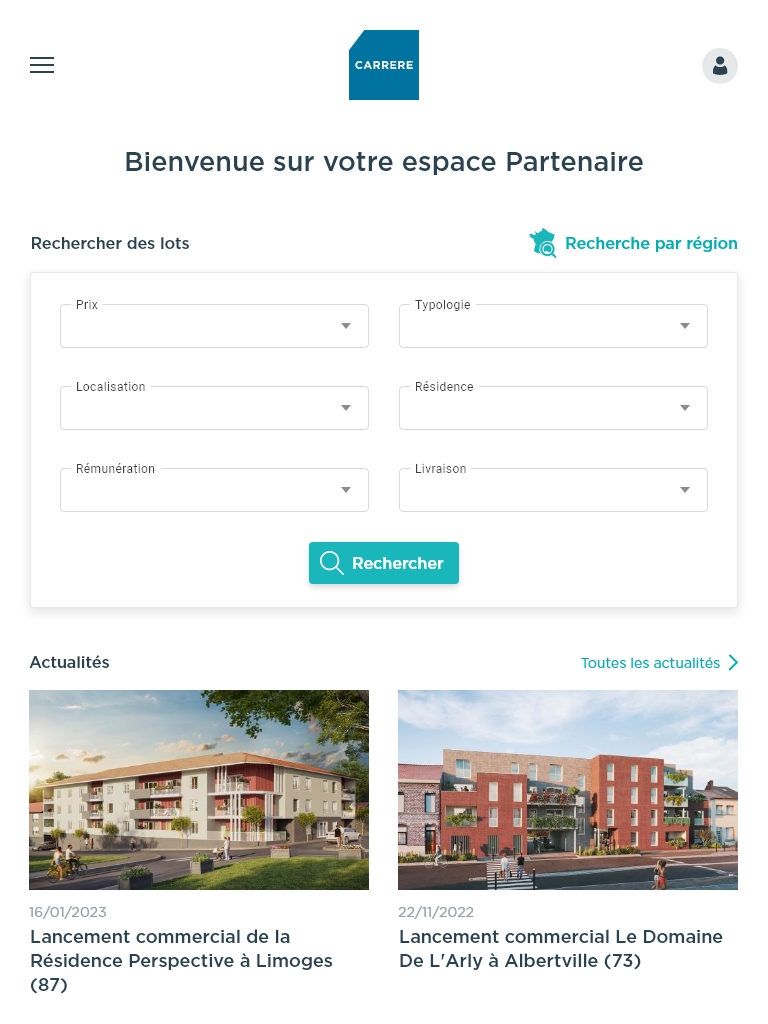Open Recherche par région
Screen dimensions: 768x1024
pos(634,243)
